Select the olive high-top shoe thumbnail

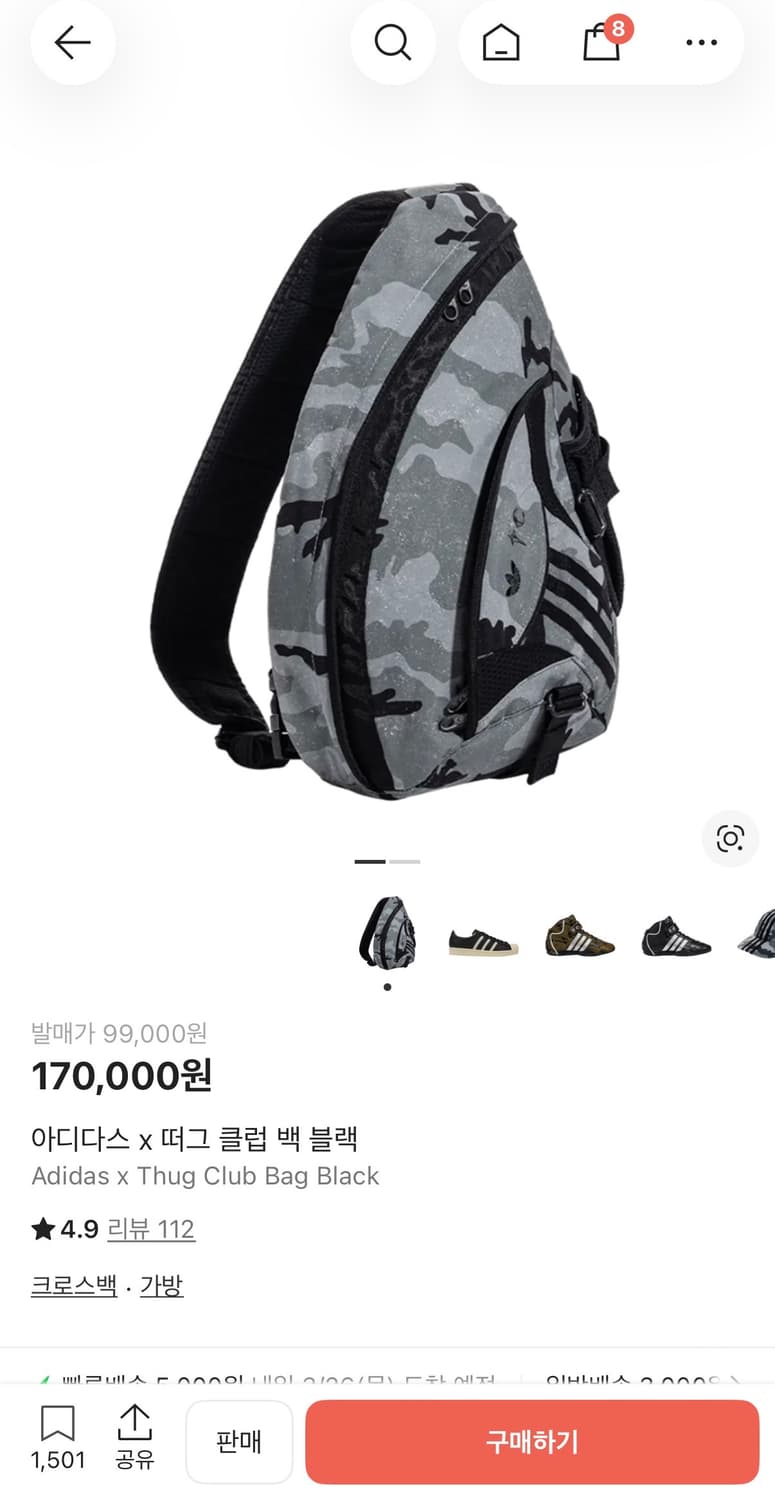pyautogui.click(x=580, y=936)
